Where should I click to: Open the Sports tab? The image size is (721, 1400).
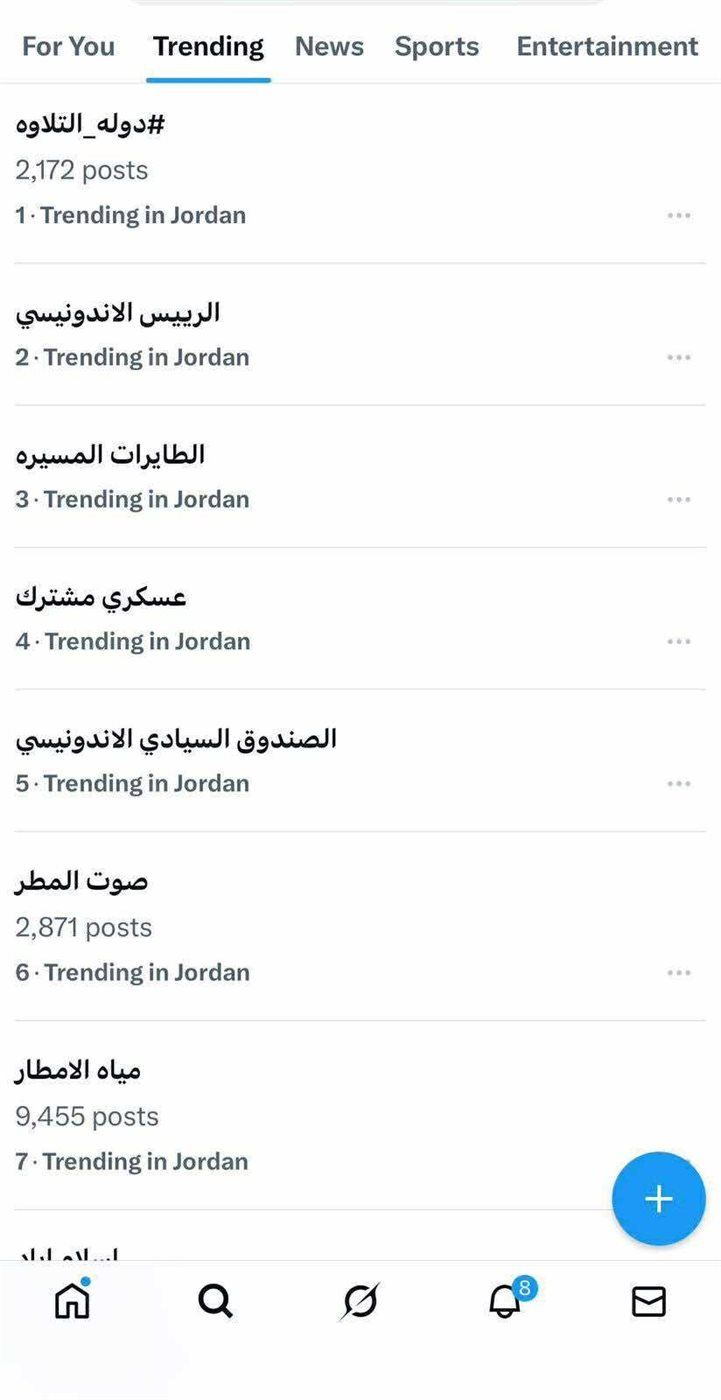pos(437,47)
